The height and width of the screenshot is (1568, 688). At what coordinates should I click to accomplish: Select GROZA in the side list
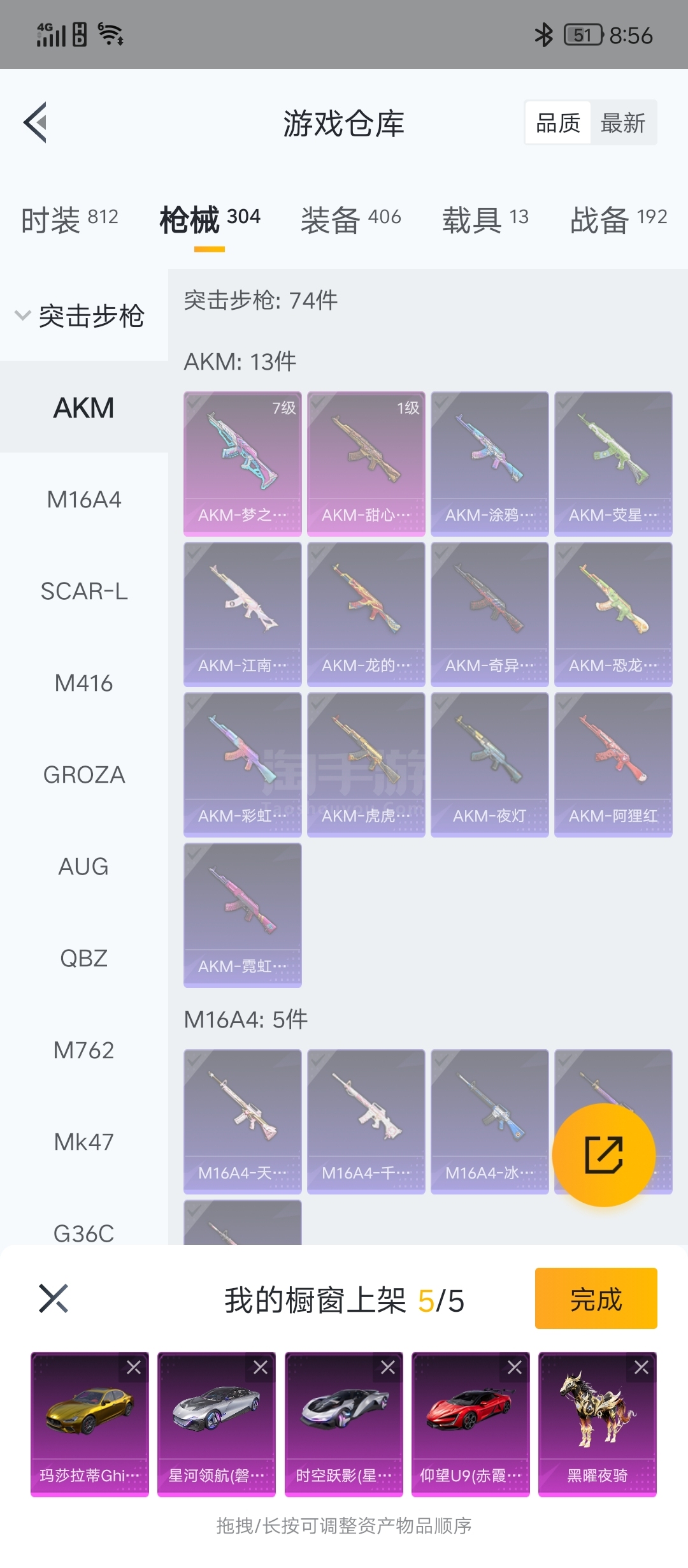coord(83,775)
